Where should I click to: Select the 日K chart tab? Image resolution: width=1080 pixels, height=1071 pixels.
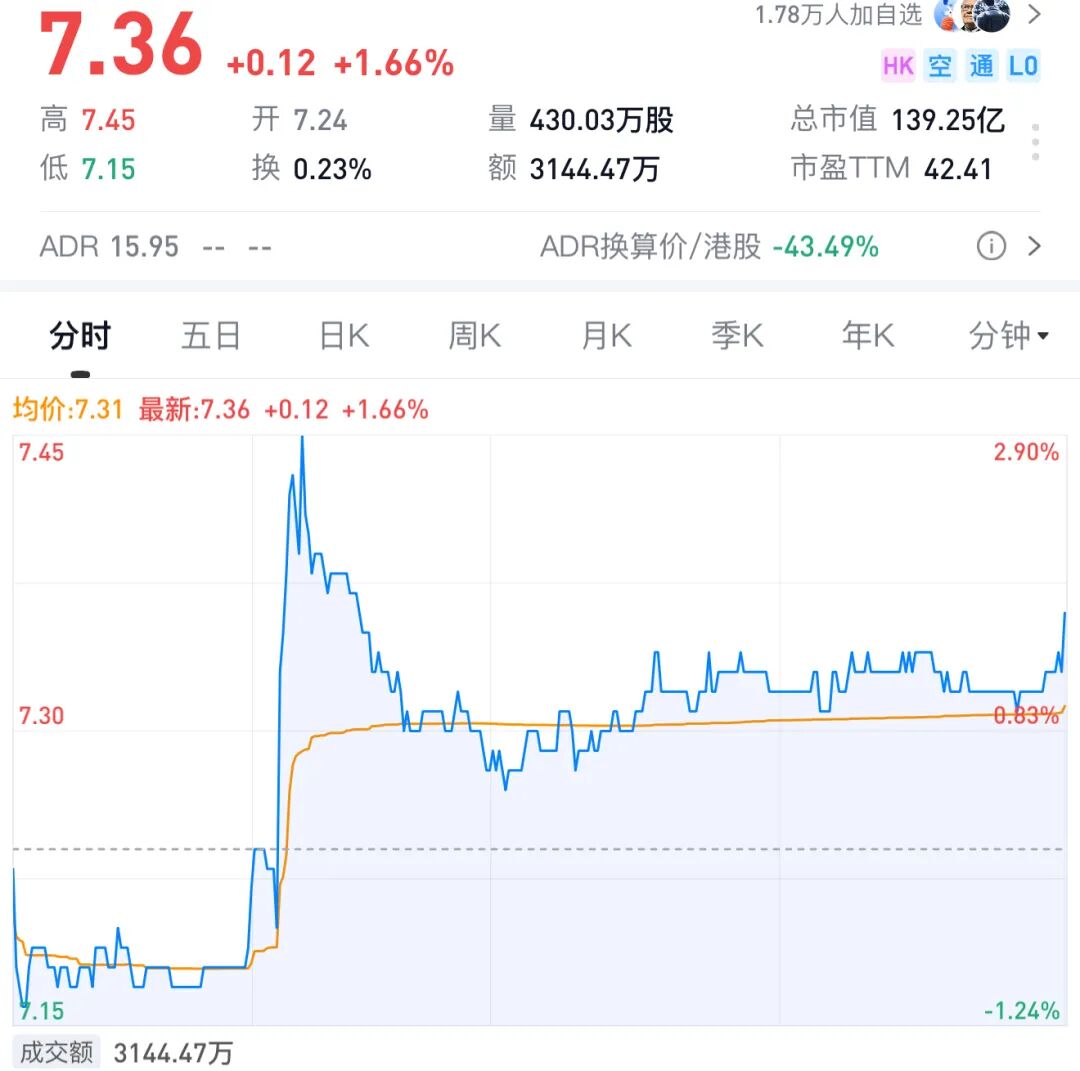(344, 337)
